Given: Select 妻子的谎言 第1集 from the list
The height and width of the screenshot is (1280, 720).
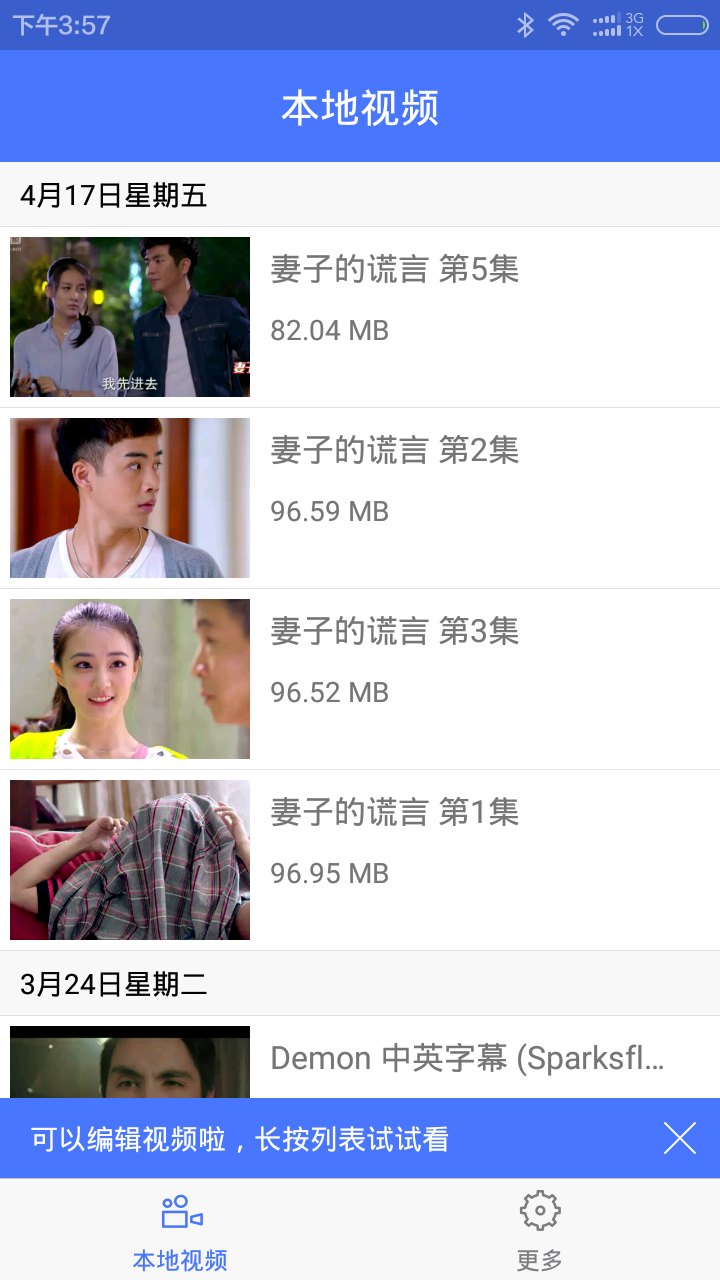Looking at the screenshot, I should [360, 860].
